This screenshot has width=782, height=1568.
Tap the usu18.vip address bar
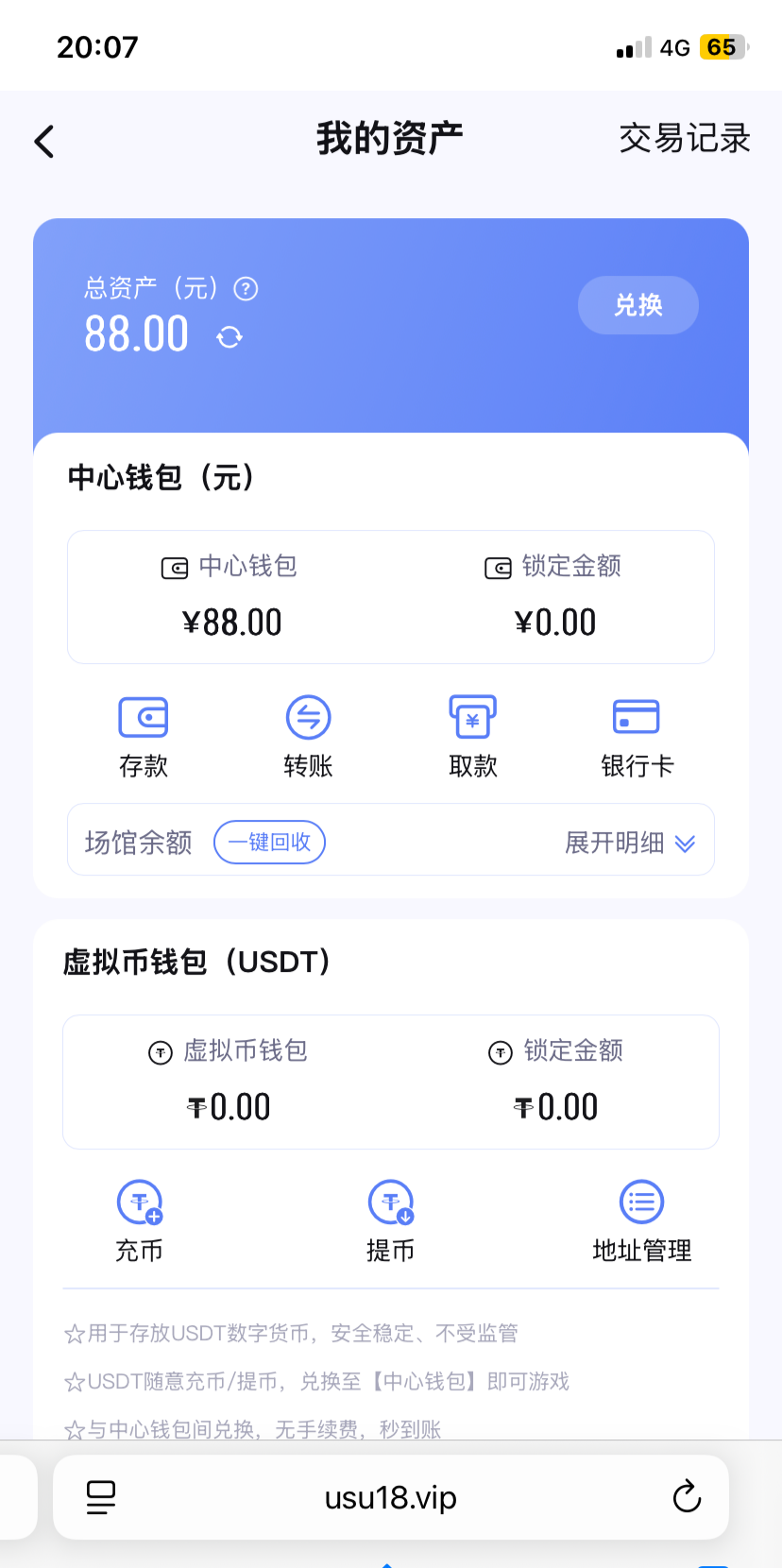coord(390,1497)
